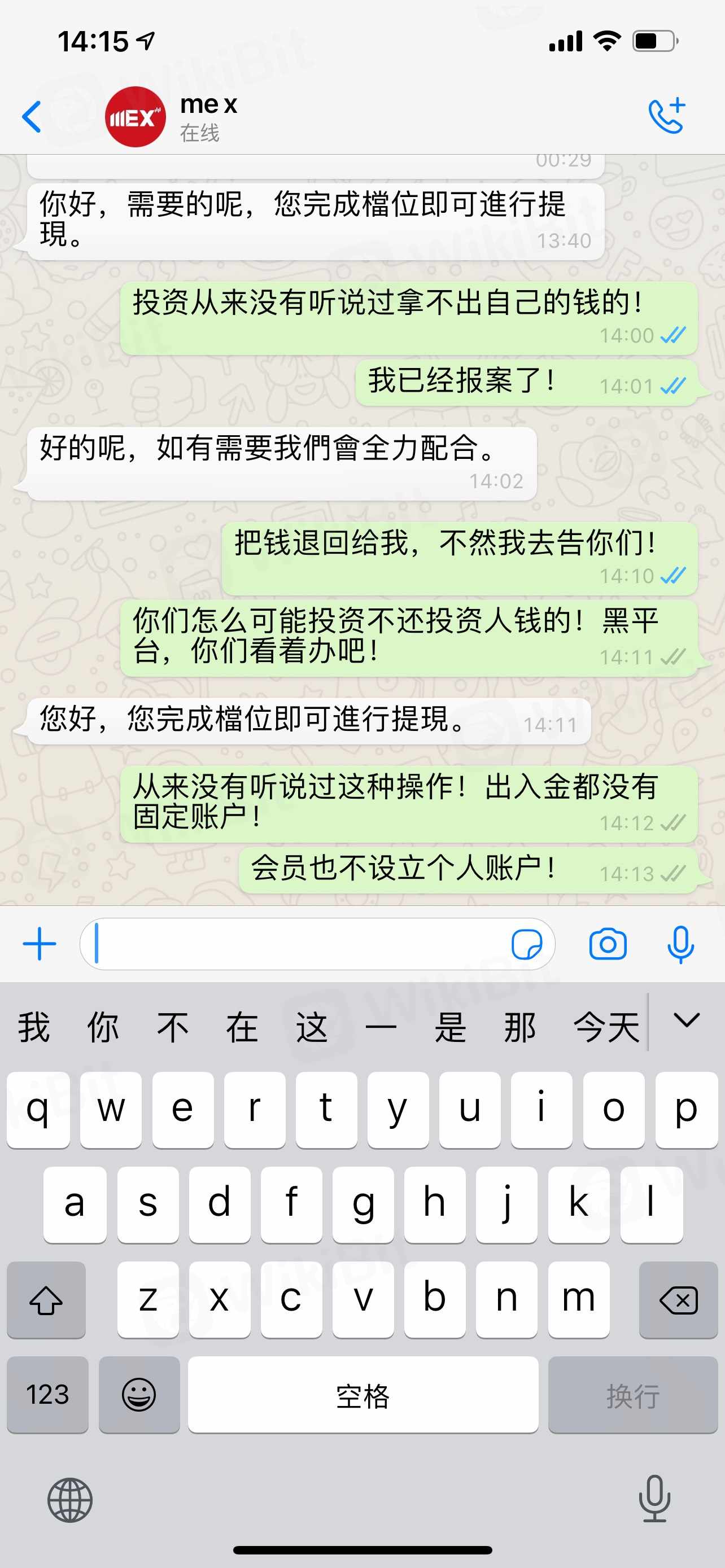Record a voice message
This screenshot has width=725, height=1568.
pyautogui.click(x=680, y=944)
